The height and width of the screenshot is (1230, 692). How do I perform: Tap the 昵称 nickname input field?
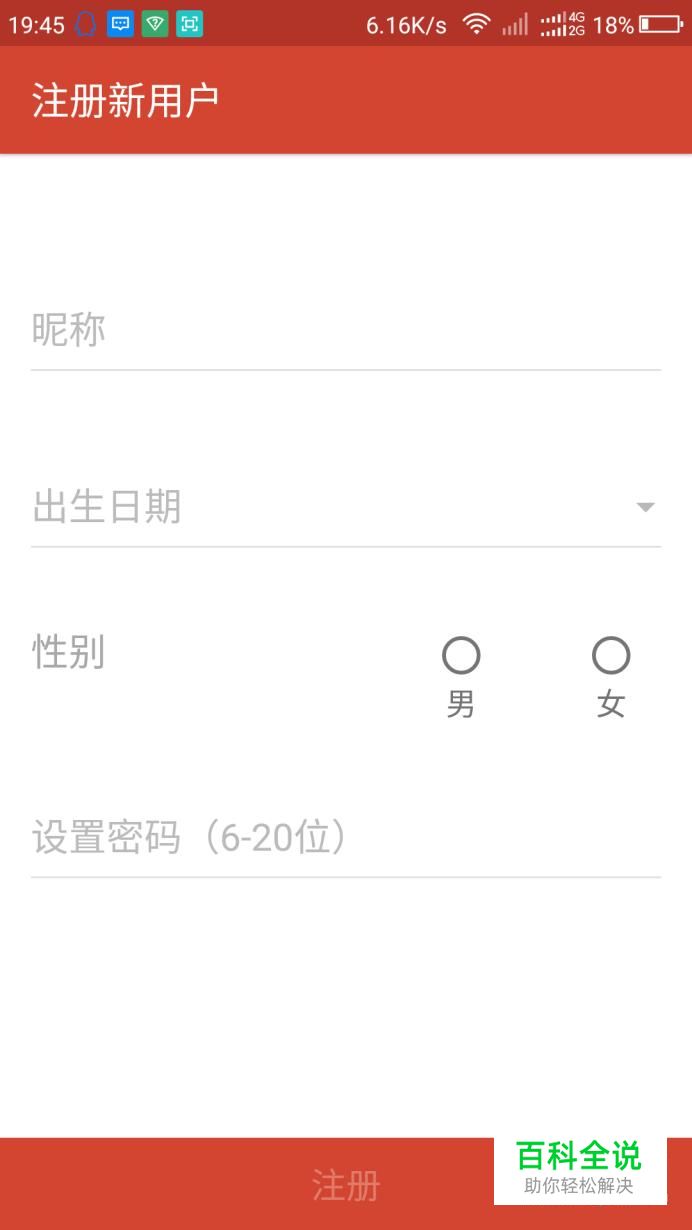[x=346, y=331]
